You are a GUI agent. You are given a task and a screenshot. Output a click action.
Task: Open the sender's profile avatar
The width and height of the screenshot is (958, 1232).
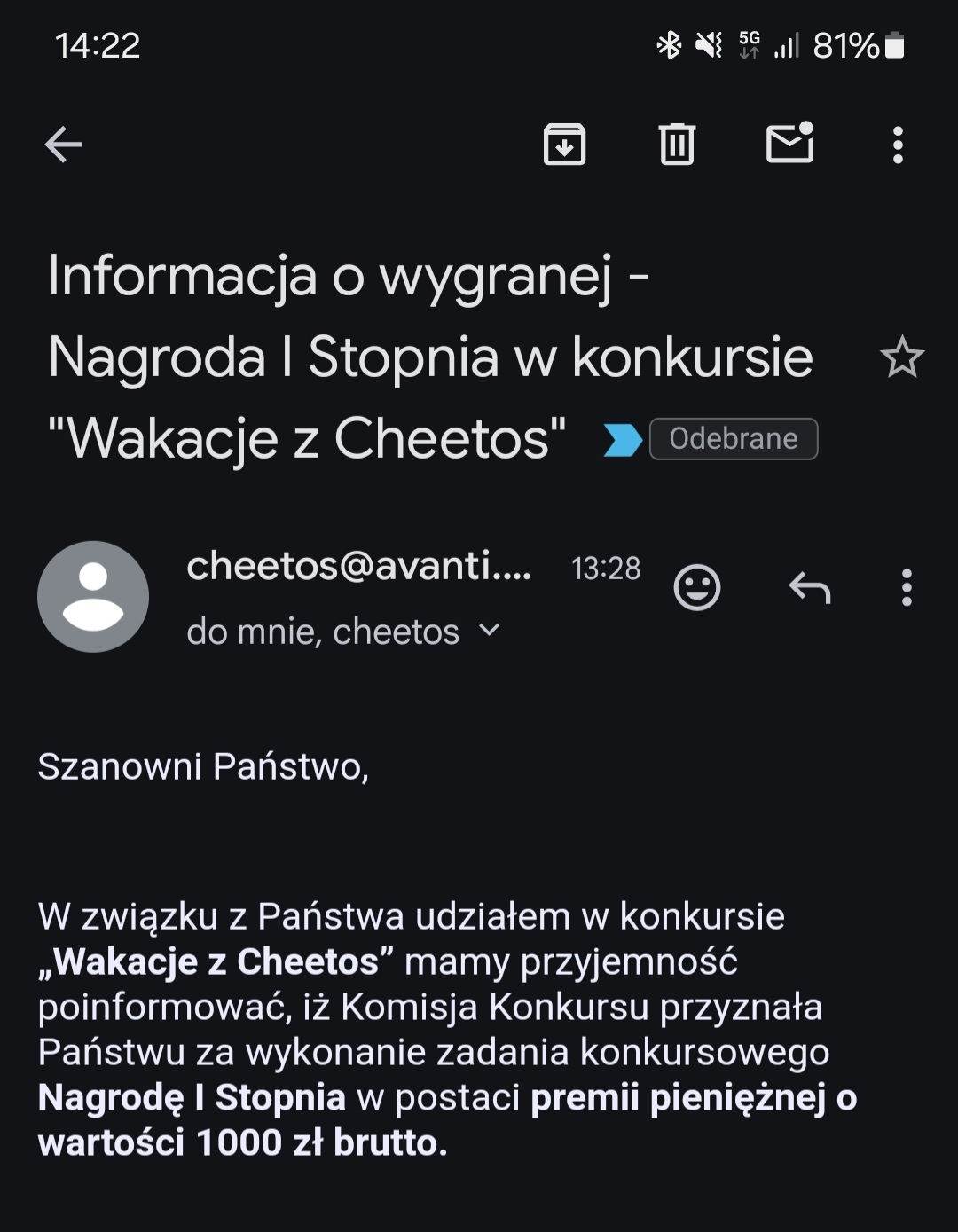click(x=93, y=597)
